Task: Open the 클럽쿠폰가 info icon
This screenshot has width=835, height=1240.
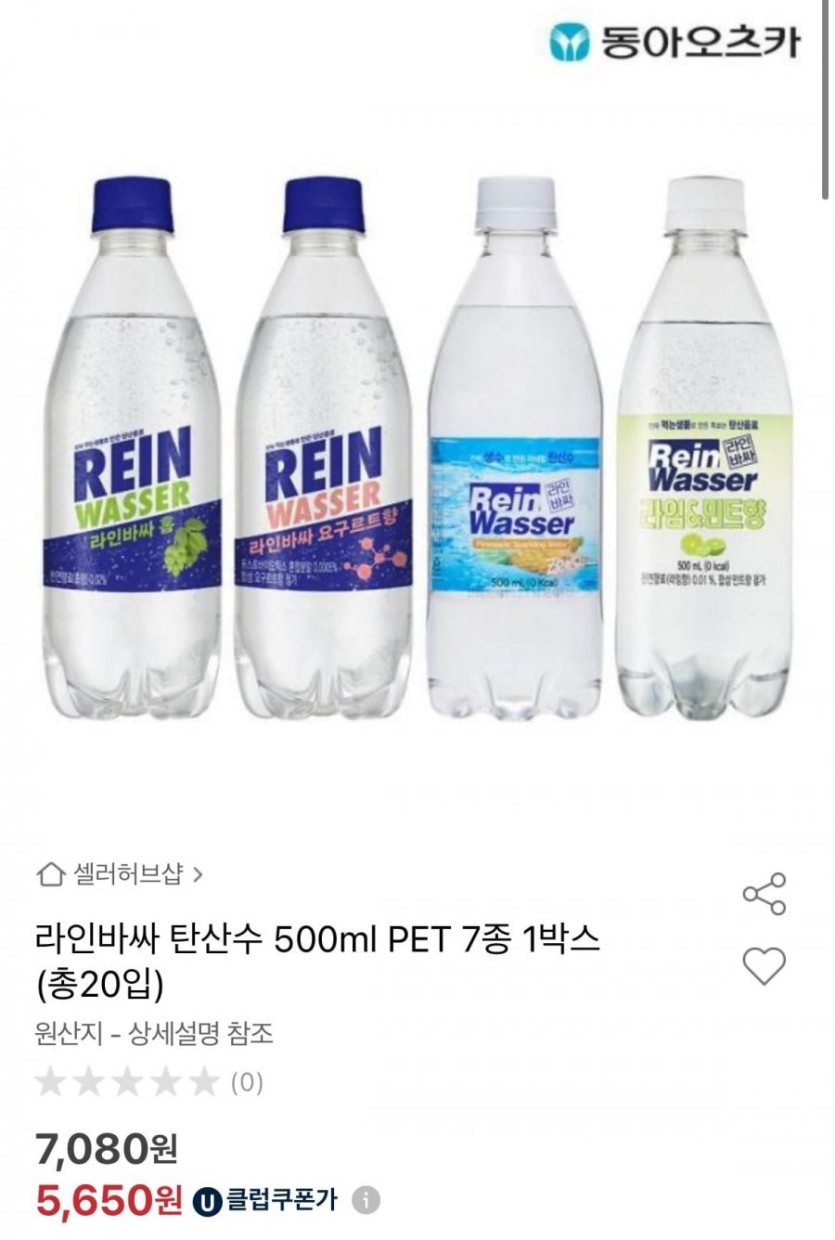Action: click(x=366, y=1200)
